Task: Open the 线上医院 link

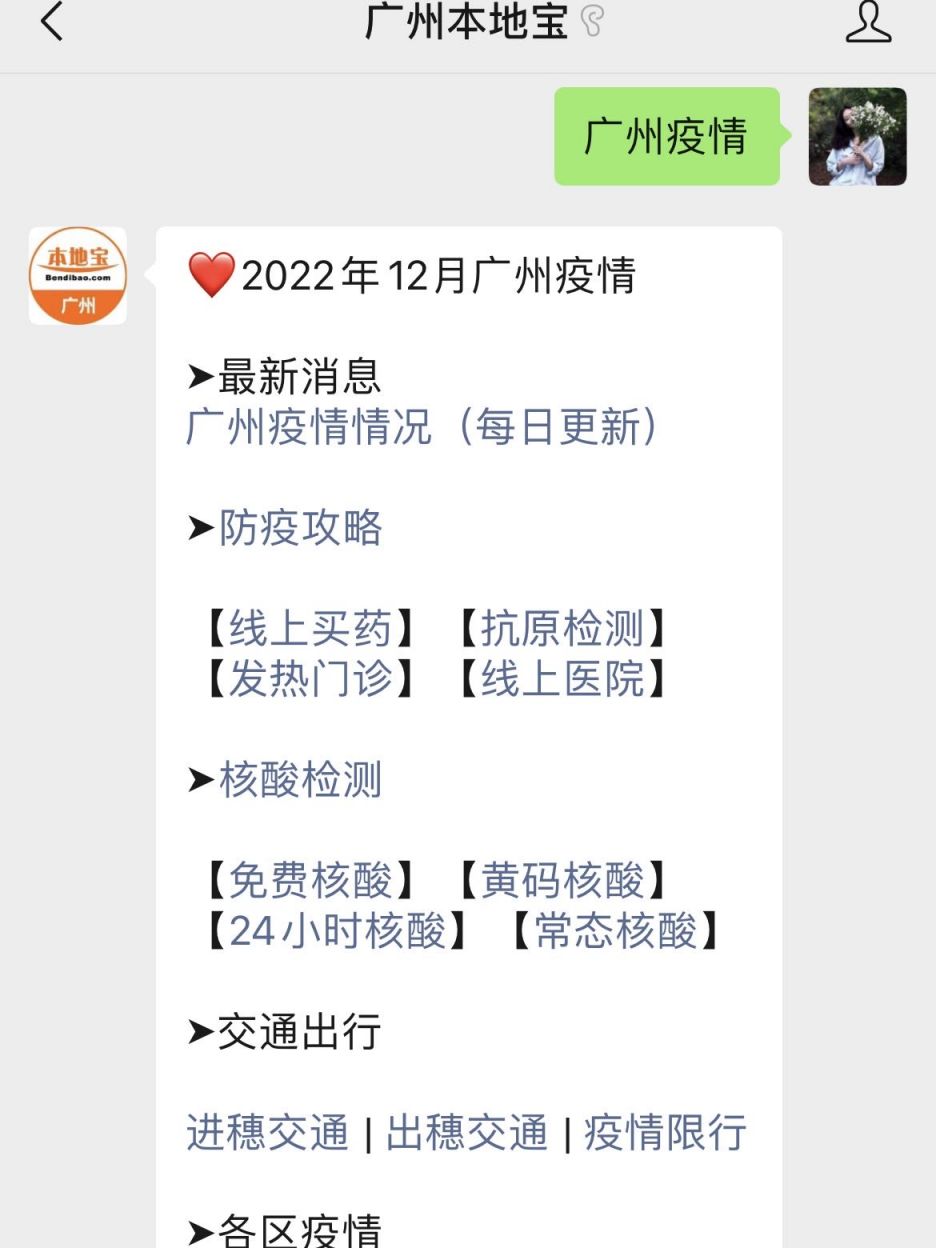Action: (561, 679)
